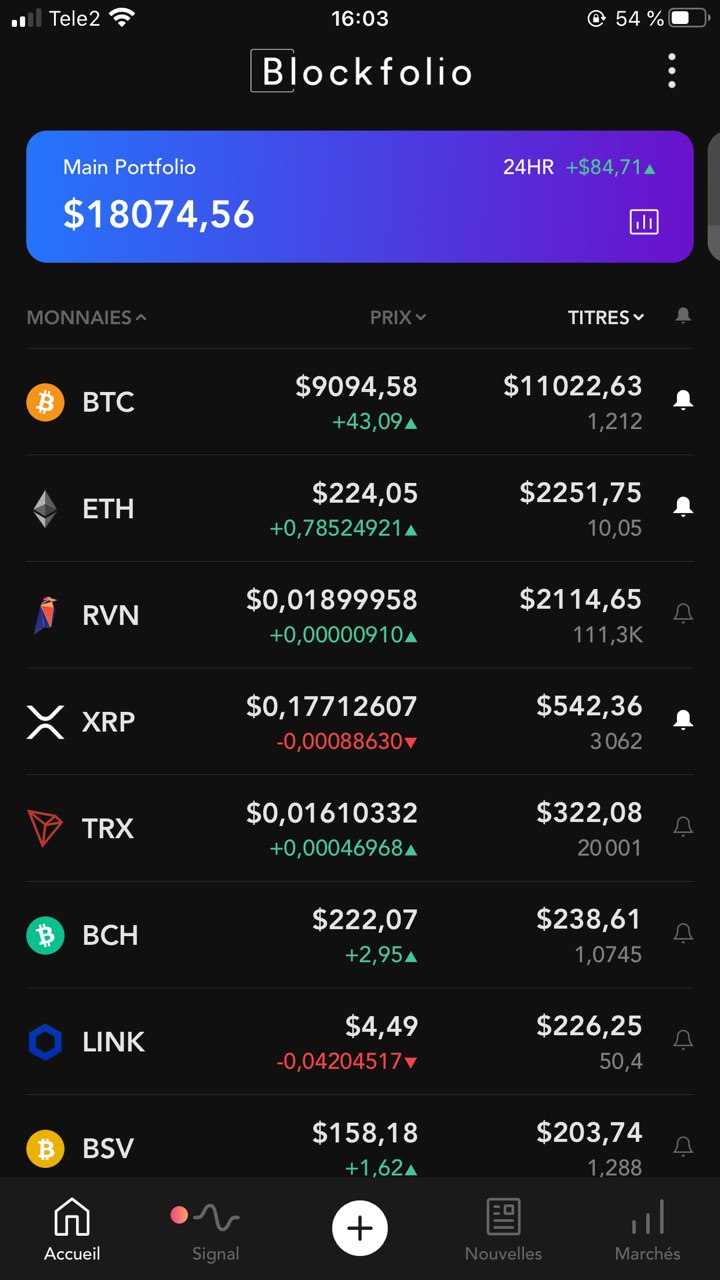The height and width of the screenshot is (1280, 720).
Task: Switch to the Nouvelles tab
Action: tap(503, 1230)
